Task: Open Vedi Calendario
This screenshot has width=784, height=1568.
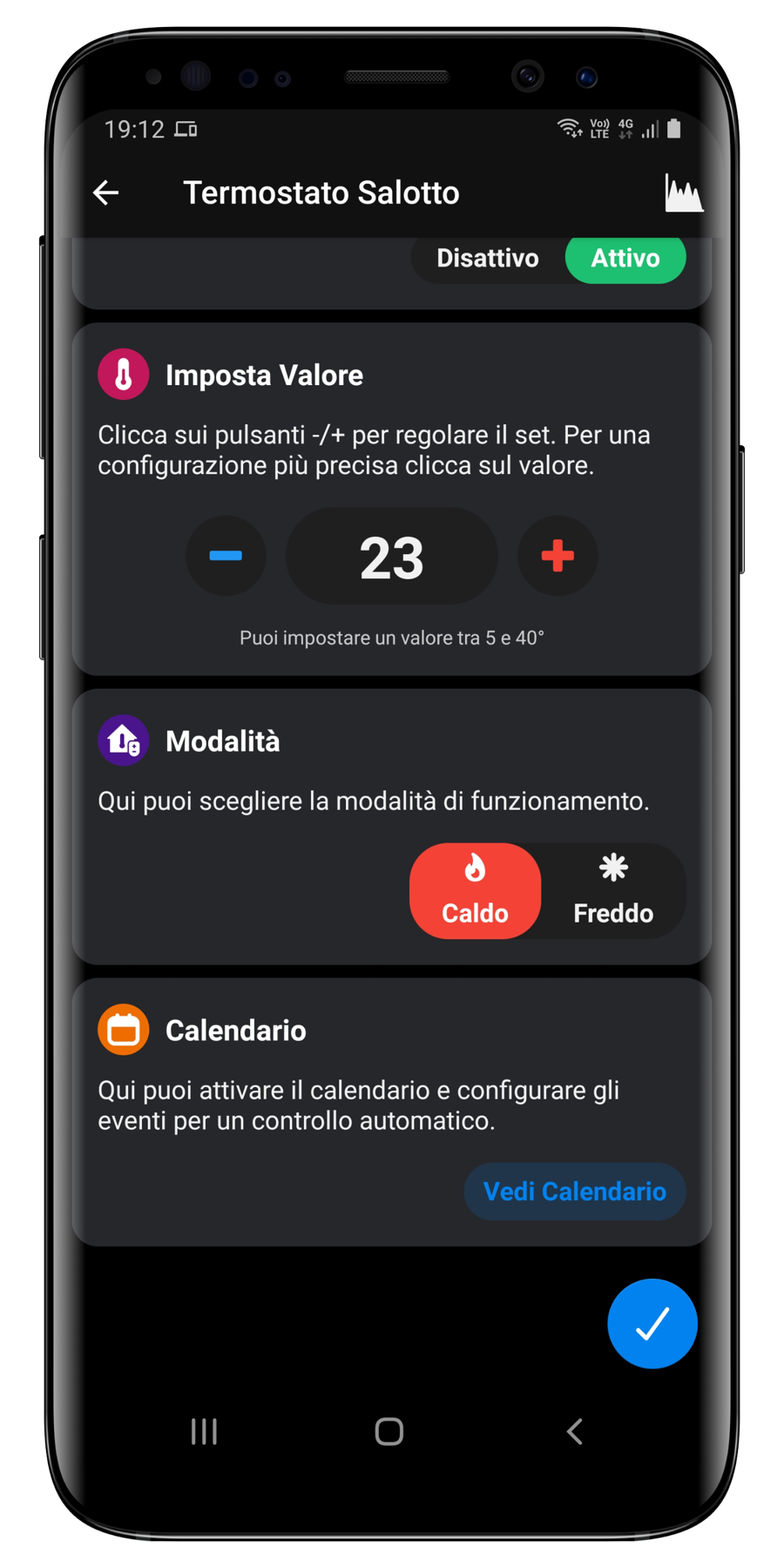Action: pos(575,1191)
